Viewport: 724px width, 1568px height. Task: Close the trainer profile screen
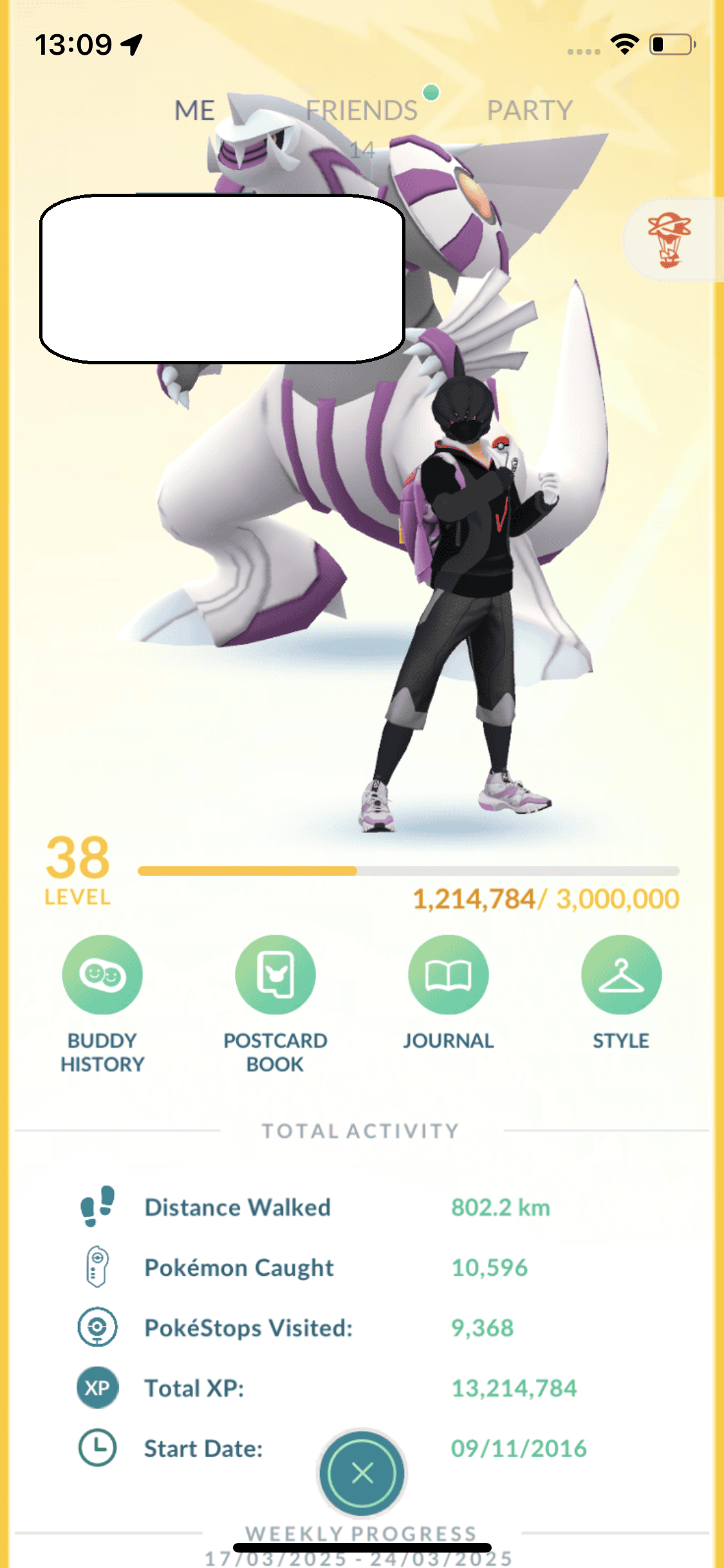362,1473
